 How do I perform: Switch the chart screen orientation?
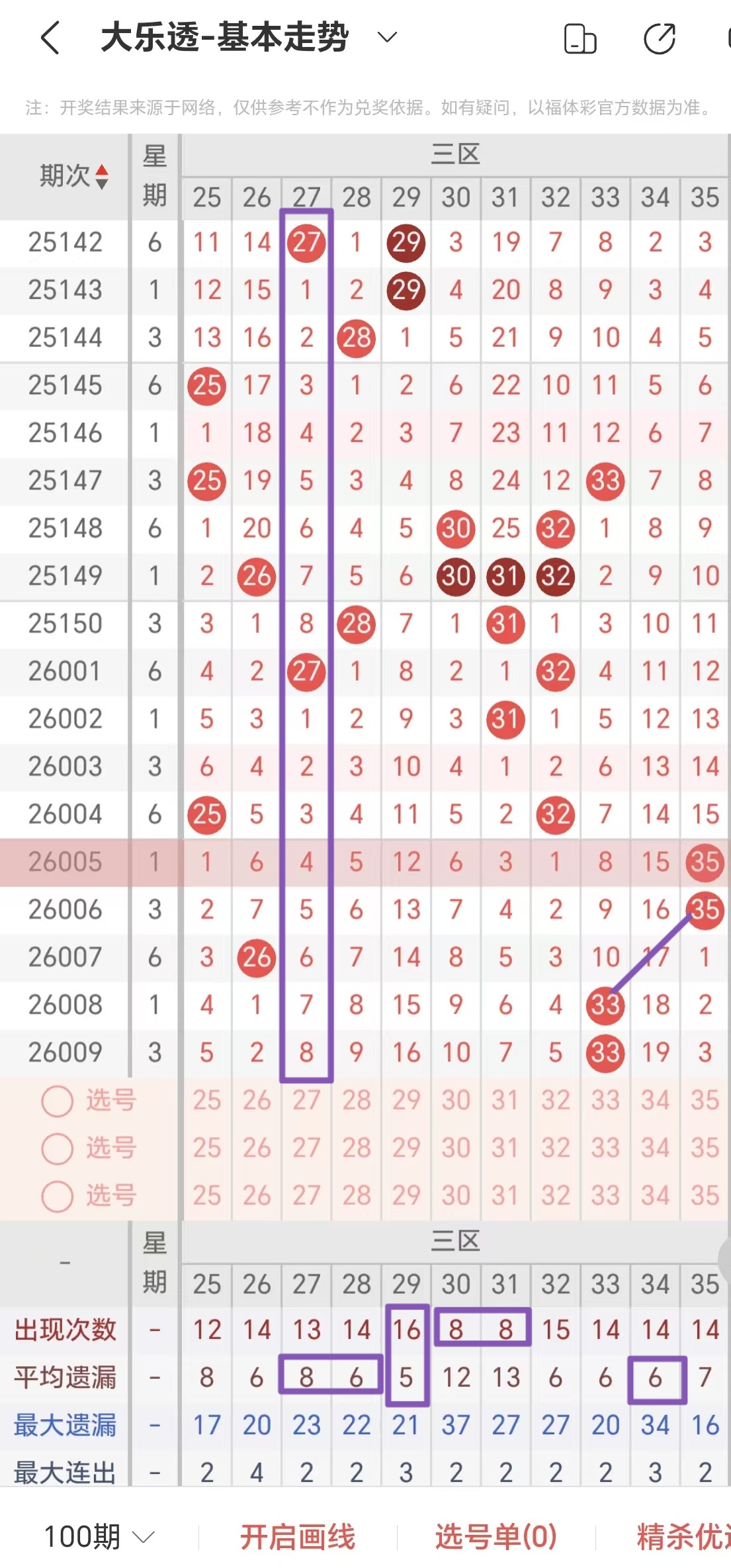click(580, 38)
